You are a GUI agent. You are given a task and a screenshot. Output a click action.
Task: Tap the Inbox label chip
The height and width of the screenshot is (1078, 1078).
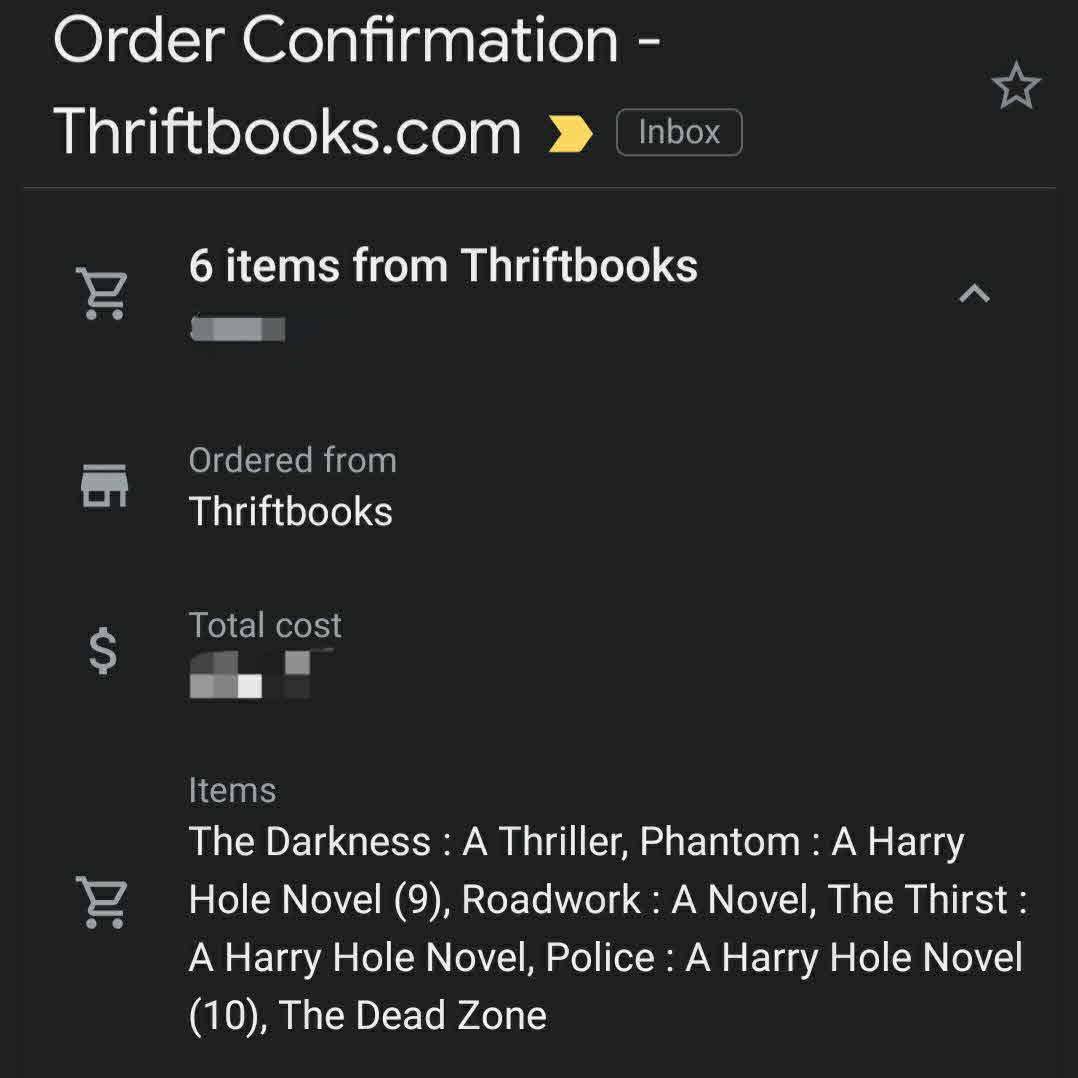pos(679,132)
